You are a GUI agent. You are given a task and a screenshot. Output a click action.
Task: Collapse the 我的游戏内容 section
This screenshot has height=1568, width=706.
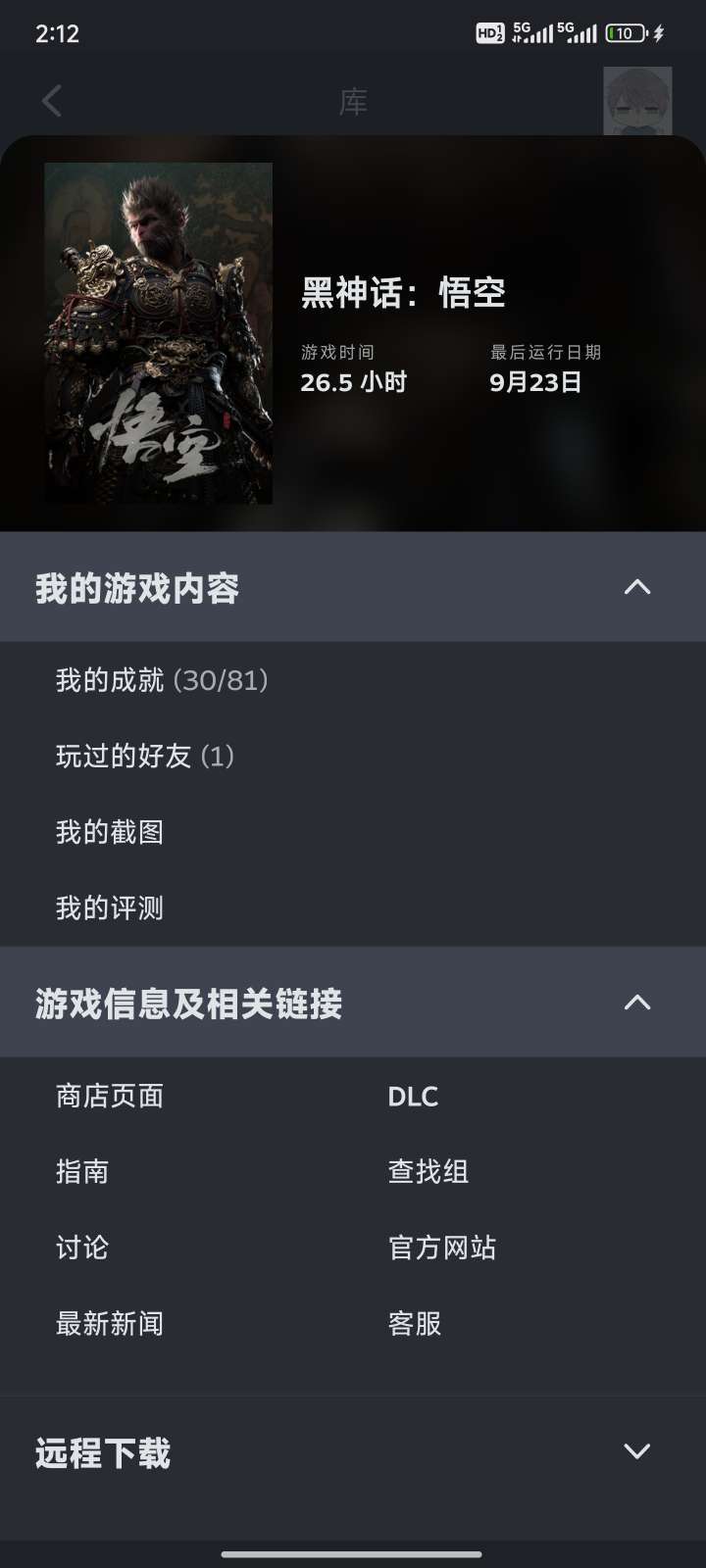tap(637, 588)
